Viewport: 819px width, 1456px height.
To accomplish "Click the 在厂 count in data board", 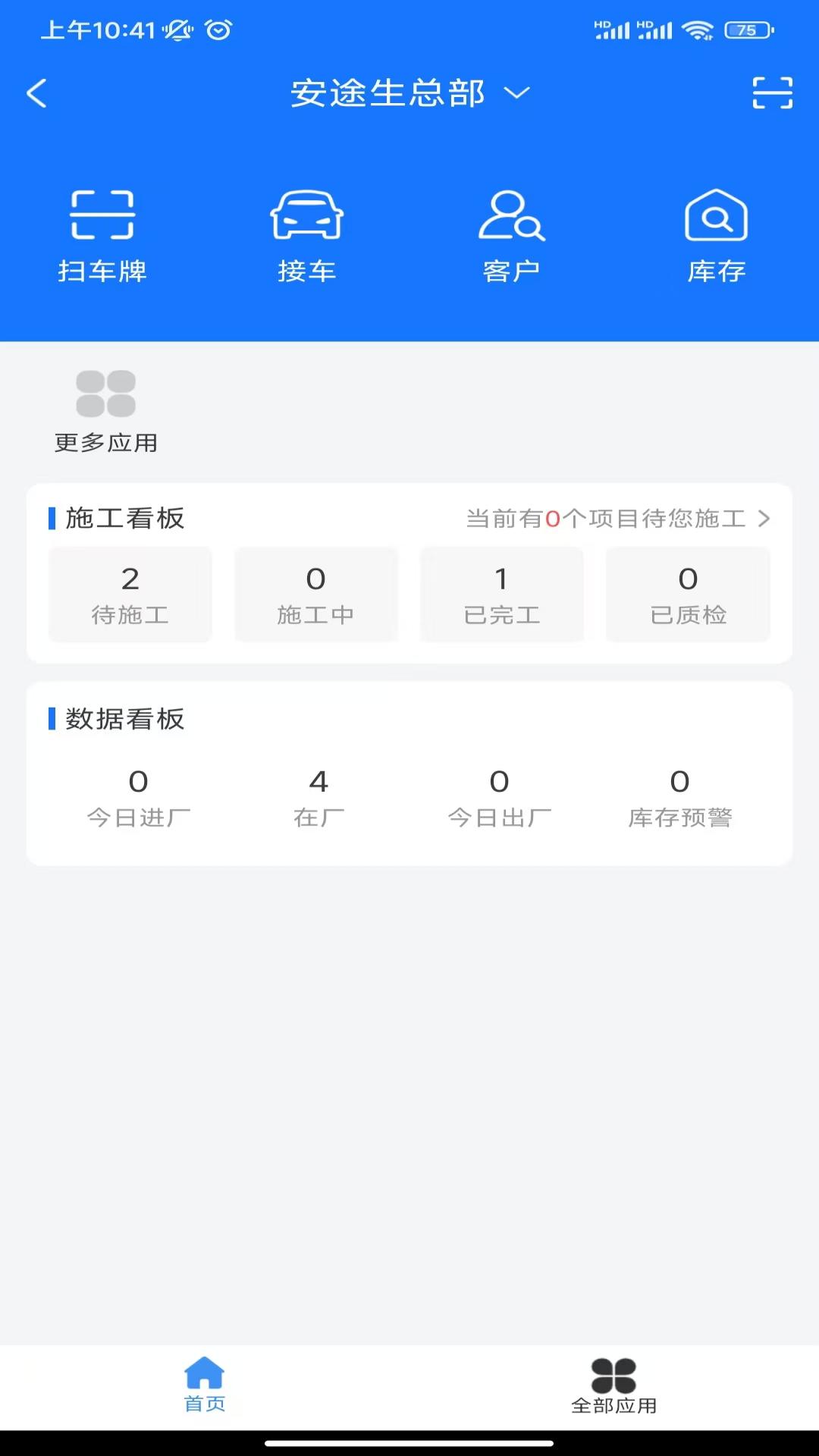I will coord(318,796).
